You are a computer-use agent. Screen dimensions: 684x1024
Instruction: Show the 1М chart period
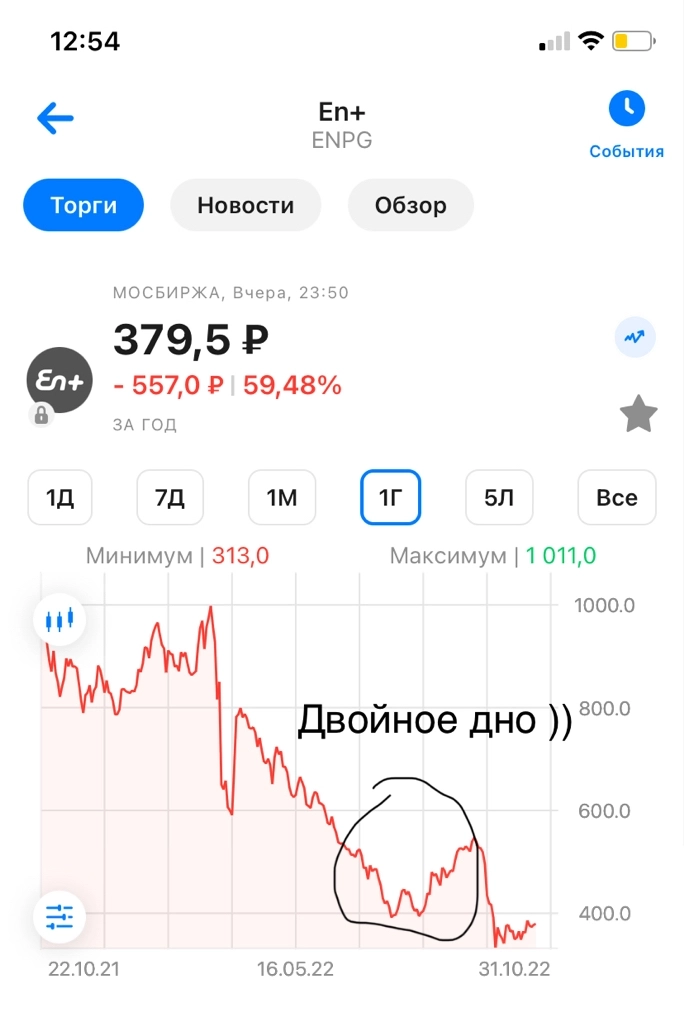click(281, 497)
